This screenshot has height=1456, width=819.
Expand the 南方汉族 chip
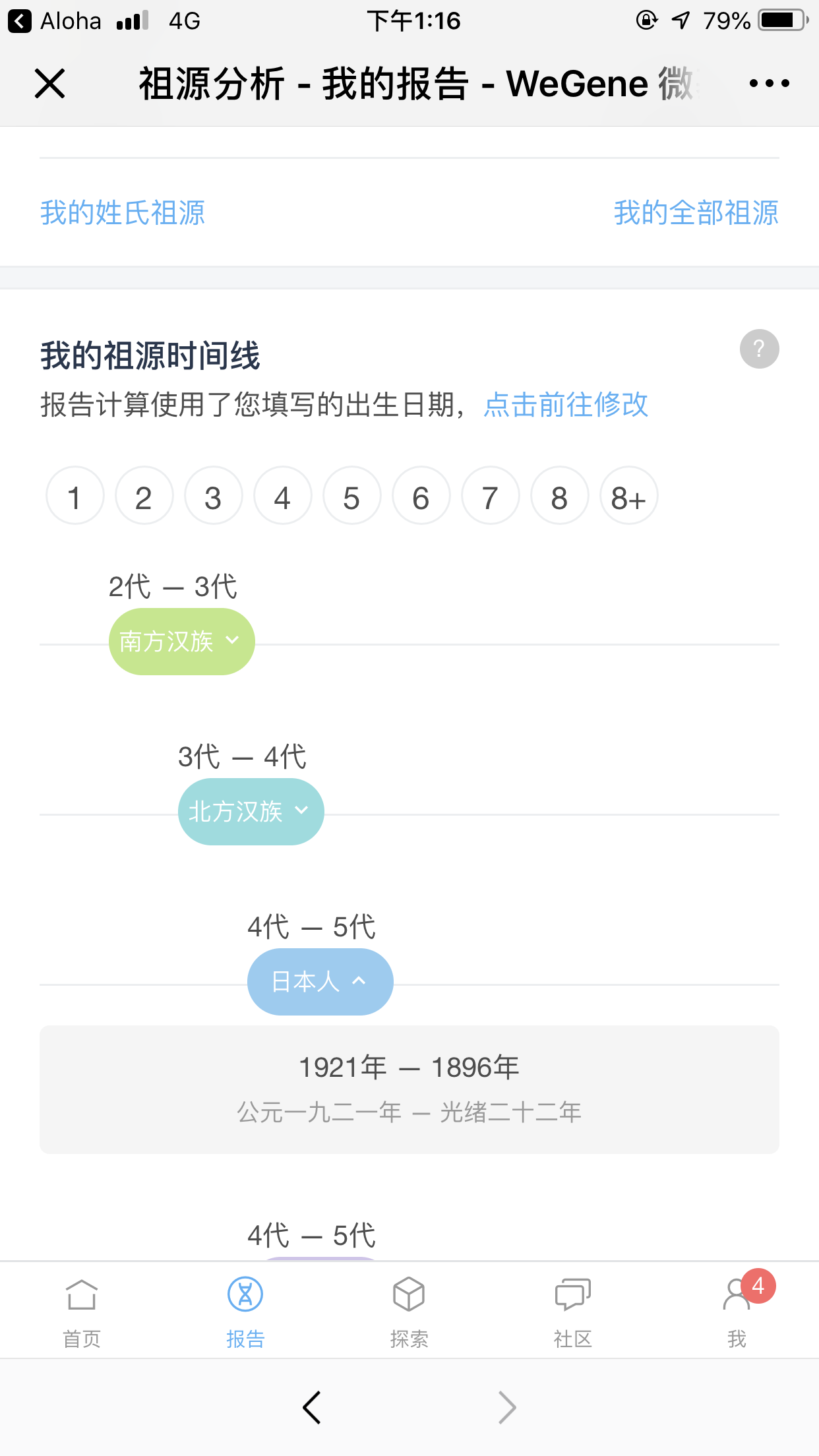coord(181,642)
